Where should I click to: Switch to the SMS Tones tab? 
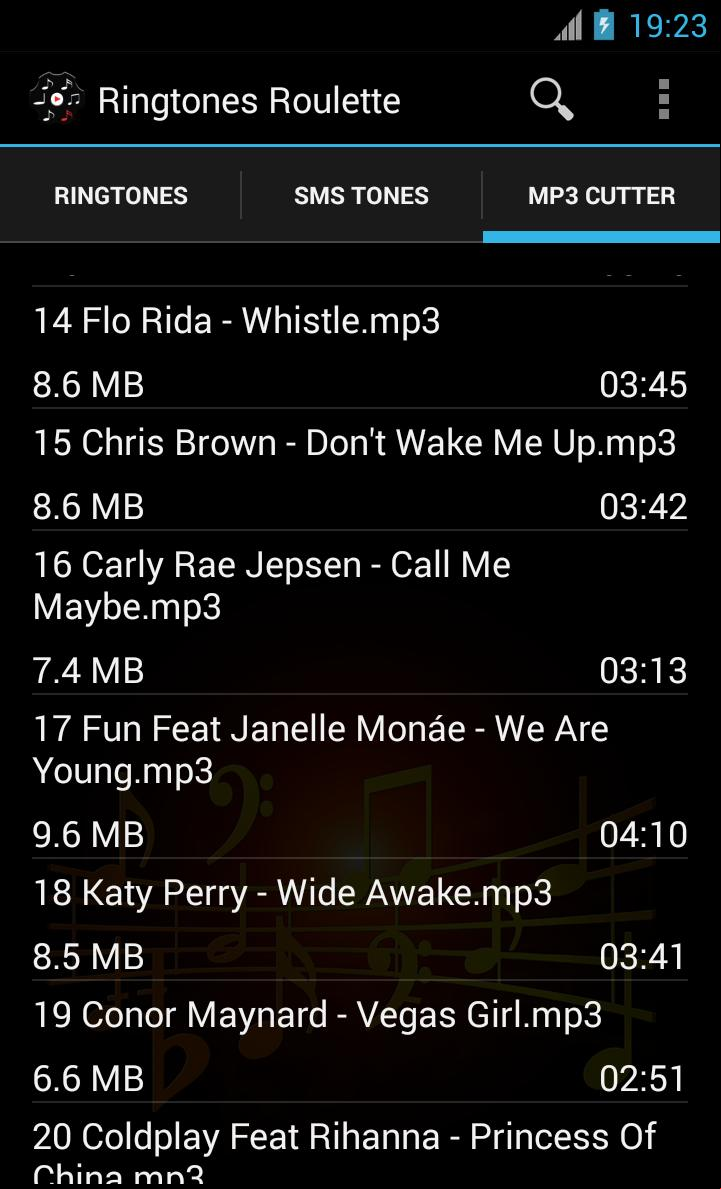361,196
